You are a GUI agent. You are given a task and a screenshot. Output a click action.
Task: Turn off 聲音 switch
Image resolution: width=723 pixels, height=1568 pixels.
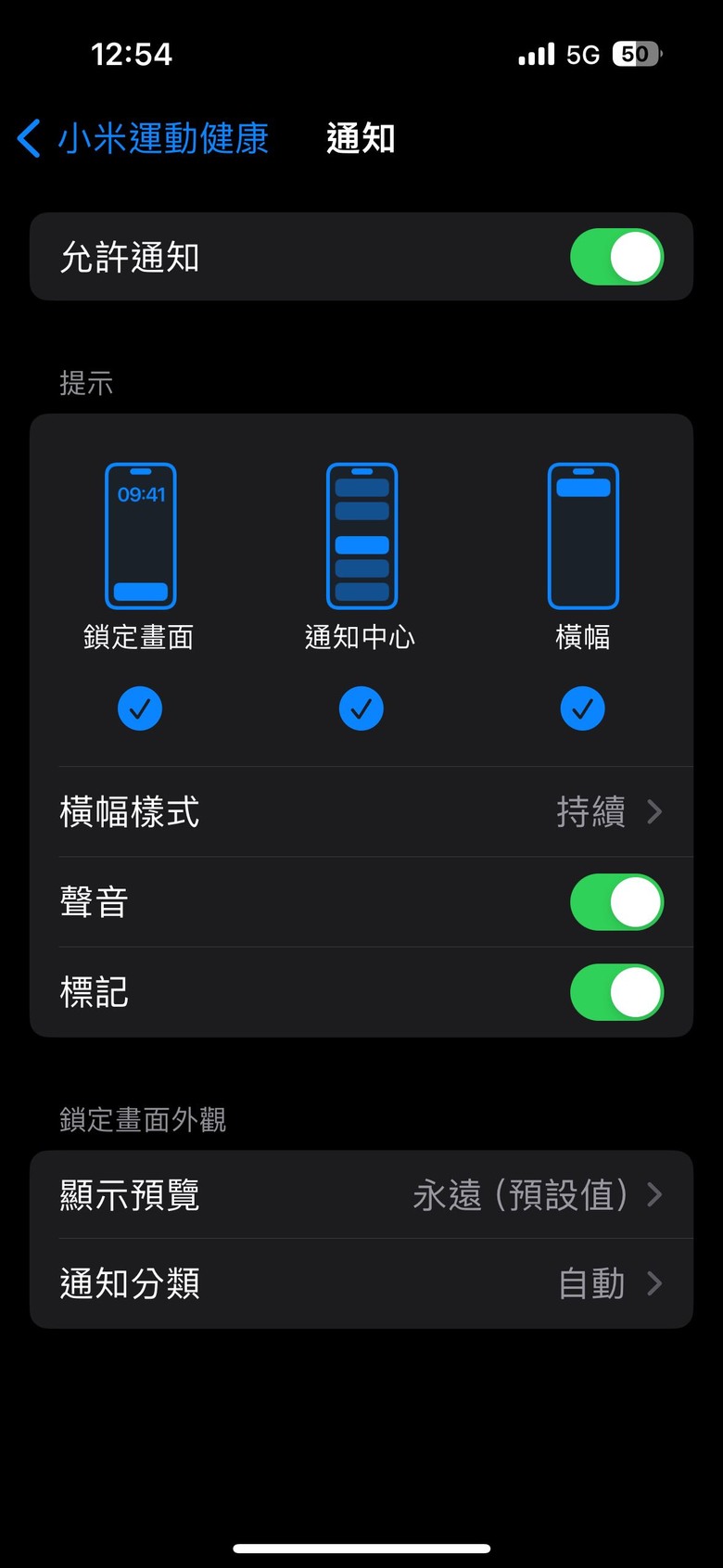(616, 901)
